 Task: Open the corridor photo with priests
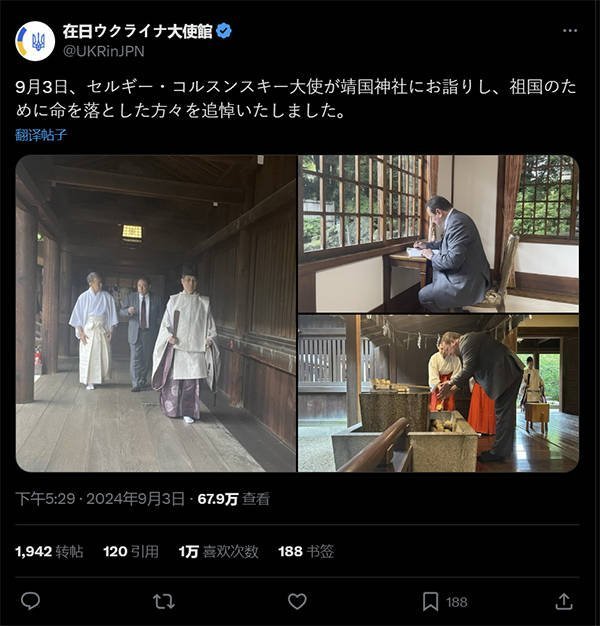click(155, 313)
